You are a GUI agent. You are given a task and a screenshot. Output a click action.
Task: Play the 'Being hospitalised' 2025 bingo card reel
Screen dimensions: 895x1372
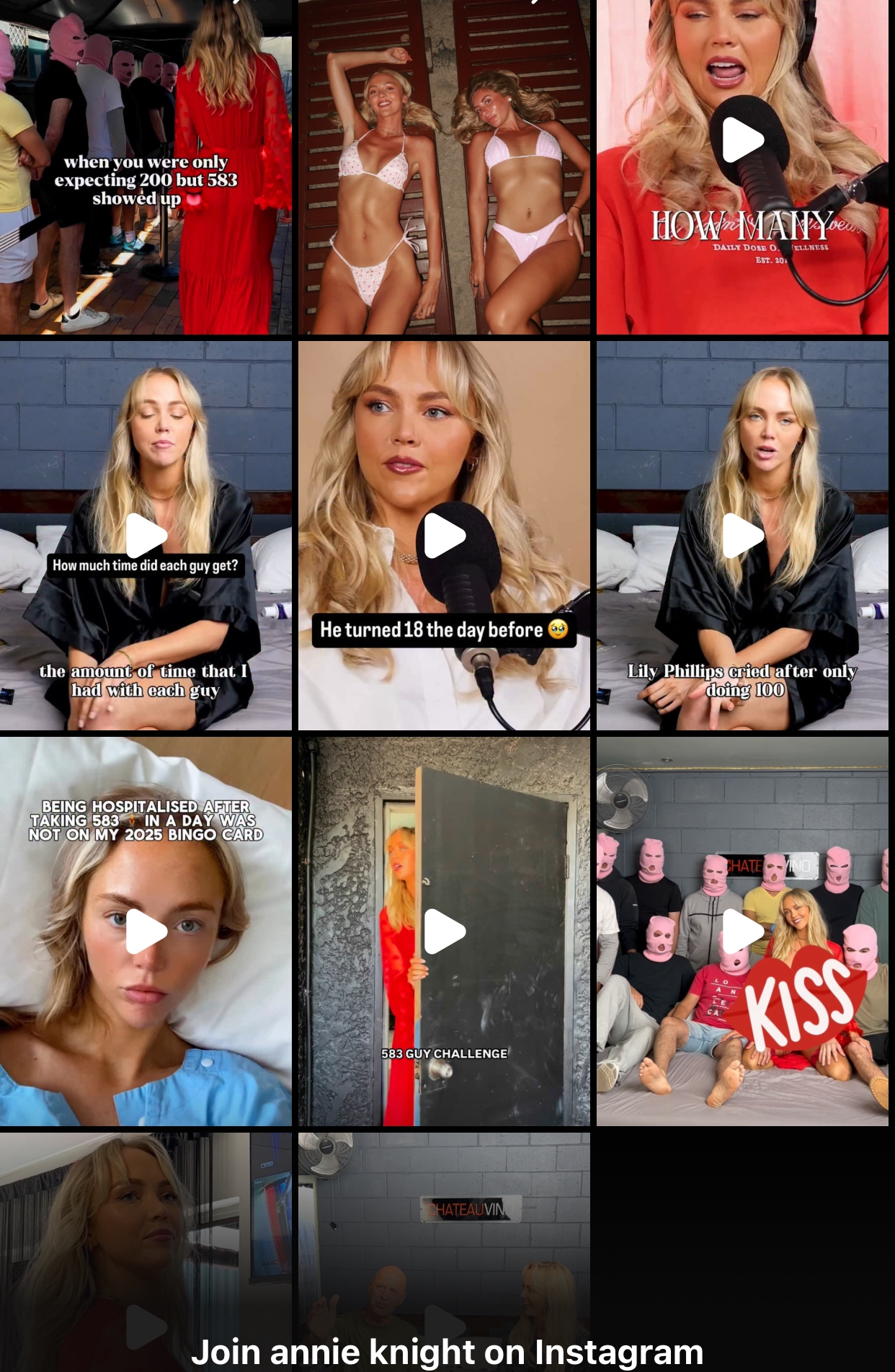click(146, 931)
